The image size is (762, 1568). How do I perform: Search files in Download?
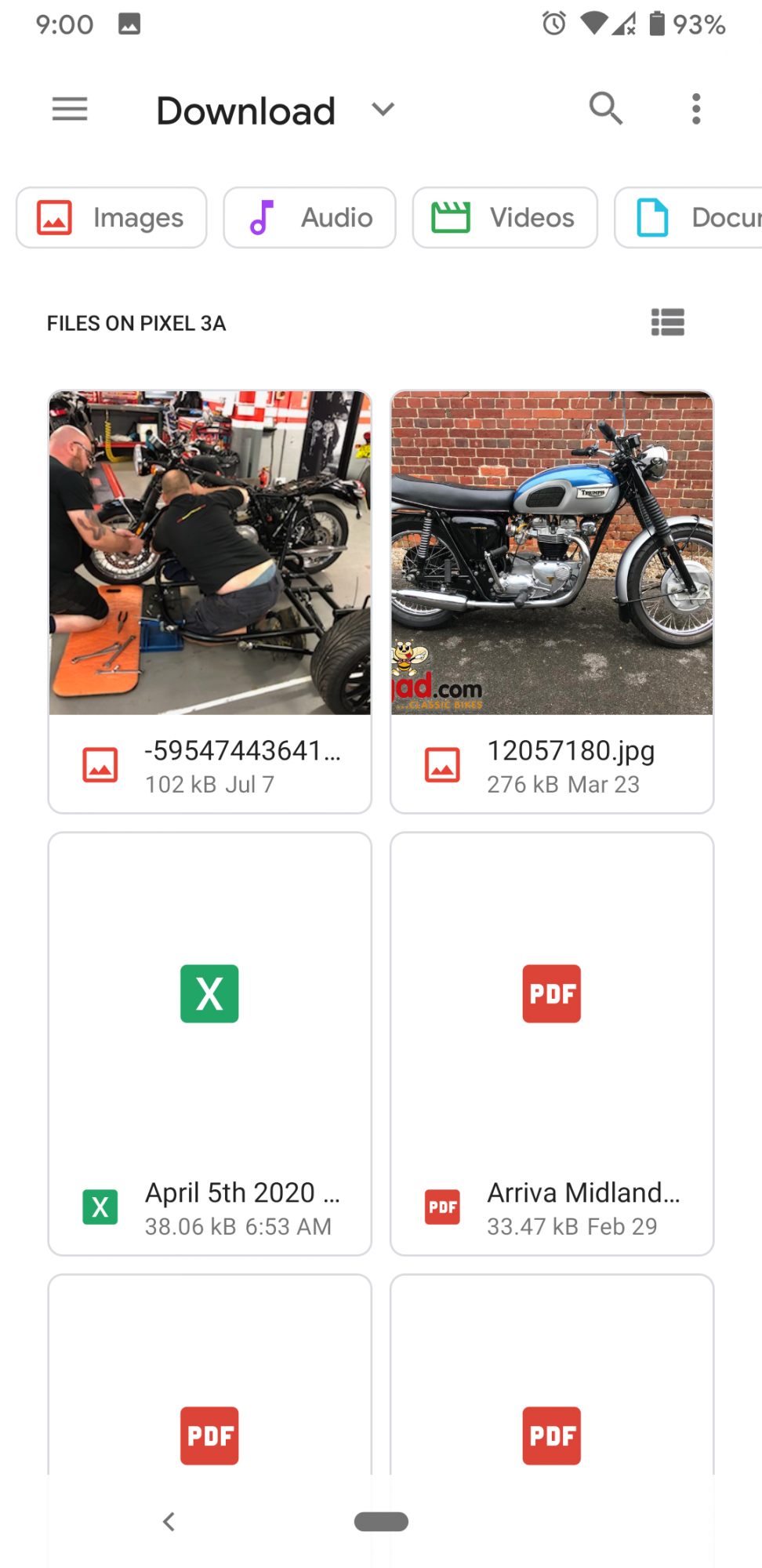click(x=606, y=108)
